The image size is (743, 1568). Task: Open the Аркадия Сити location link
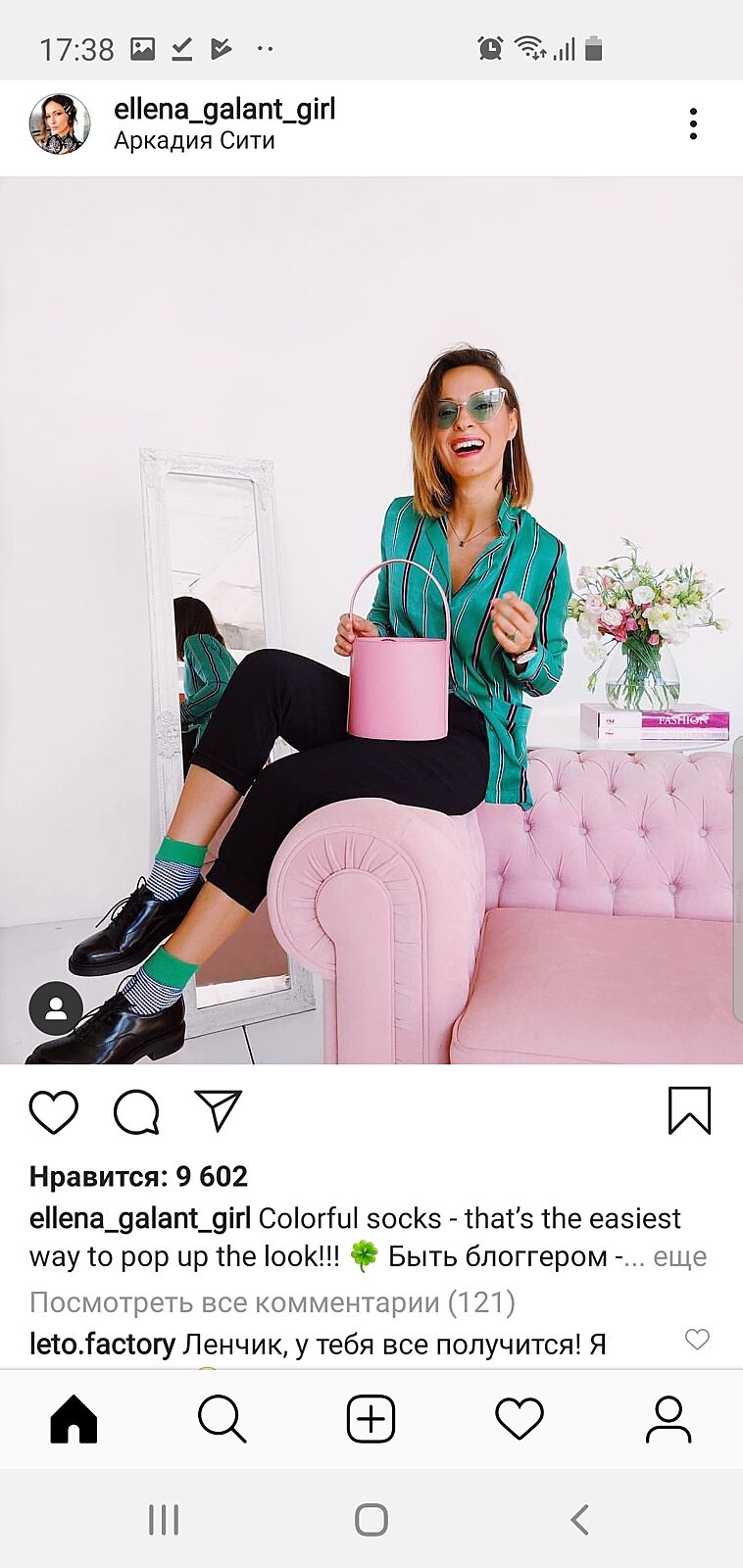click(x=194, y=141)
